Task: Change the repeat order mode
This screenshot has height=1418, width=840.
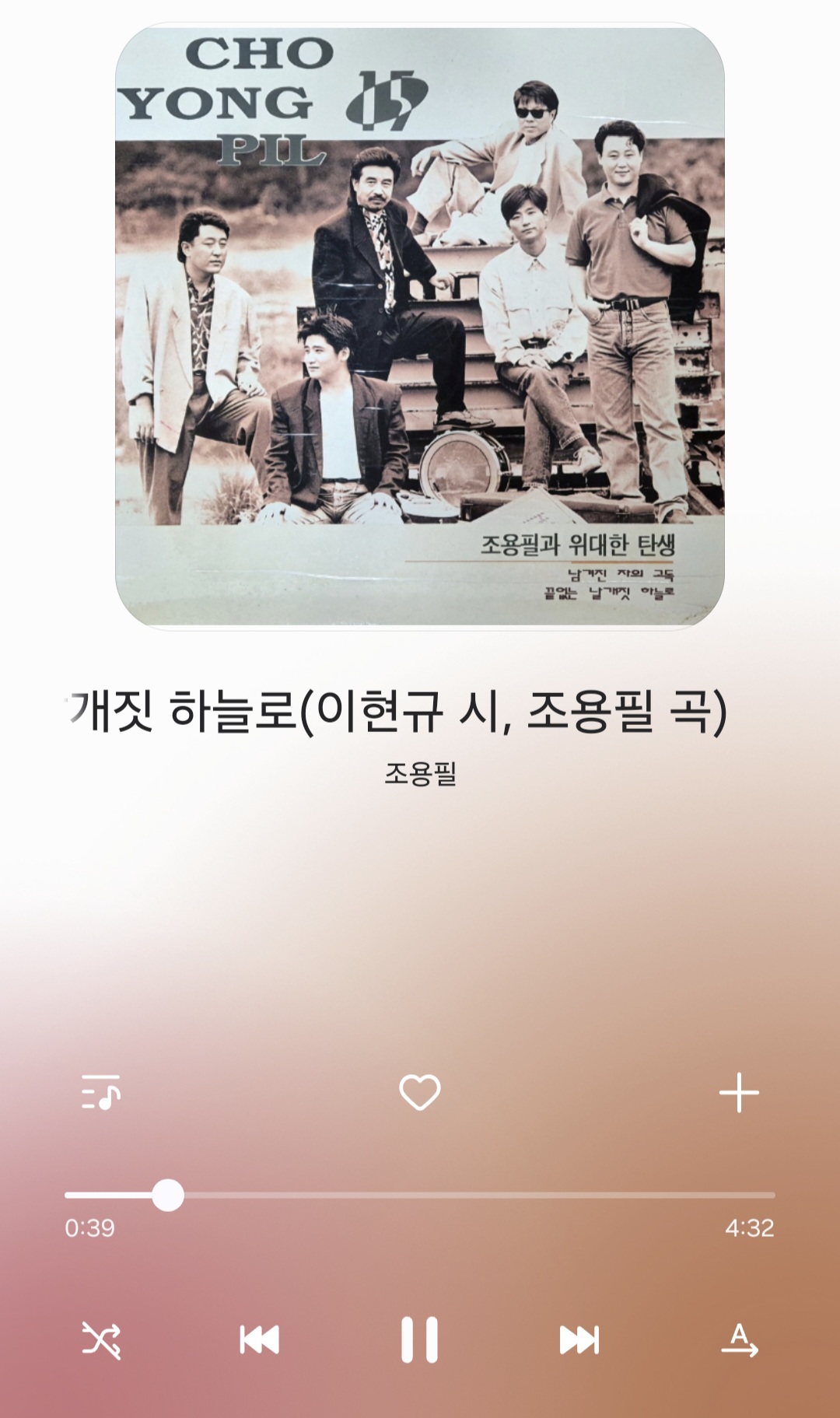Action: coord(739,1339)
